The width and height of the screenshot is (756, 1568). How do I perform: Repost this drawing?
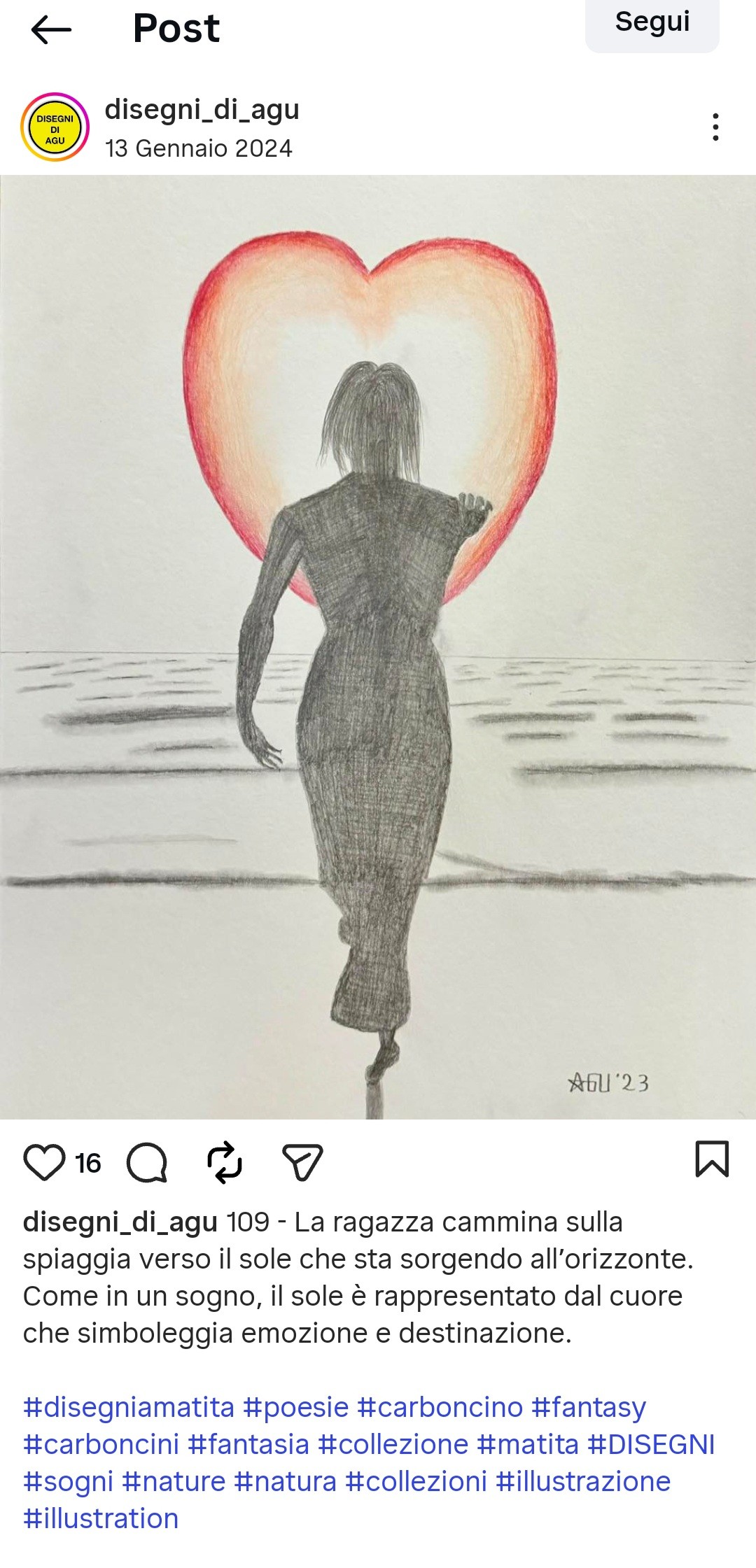(x=225, y=1163)
